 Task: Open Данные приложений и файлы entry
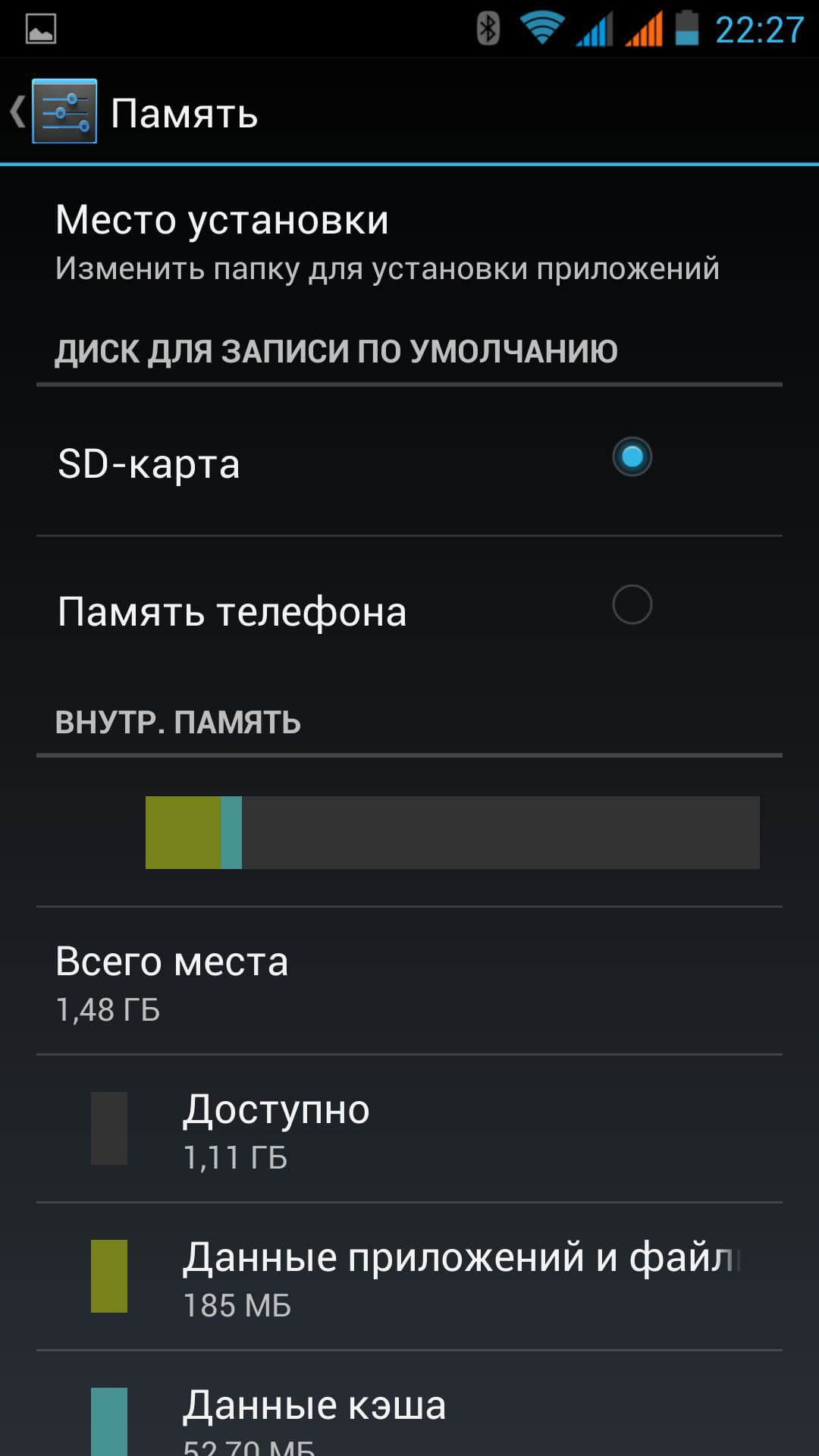(x=409, y=1276)
